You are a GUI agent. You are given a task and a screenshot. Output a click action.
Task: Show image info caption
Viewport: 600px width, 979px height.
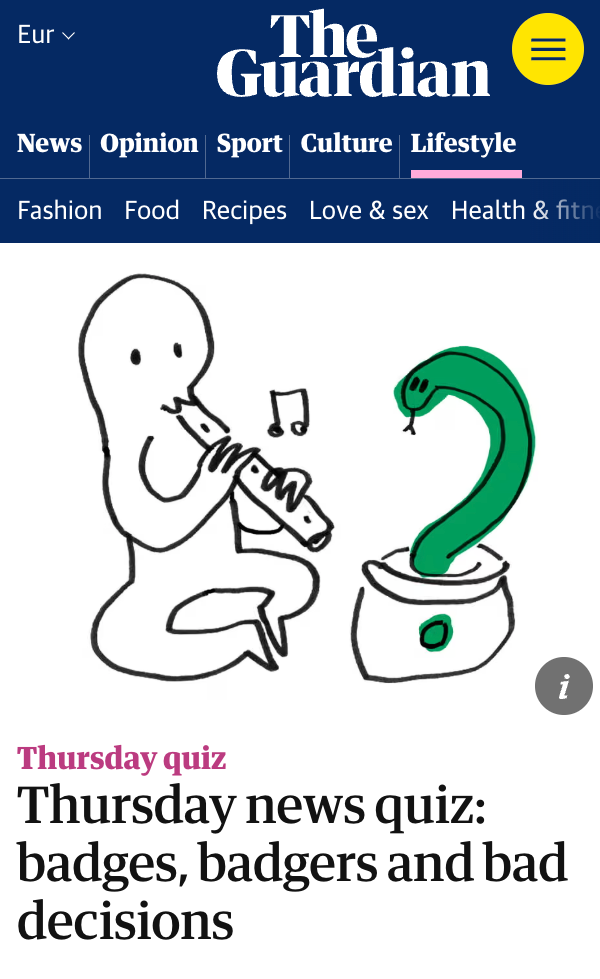click(563, 686)
